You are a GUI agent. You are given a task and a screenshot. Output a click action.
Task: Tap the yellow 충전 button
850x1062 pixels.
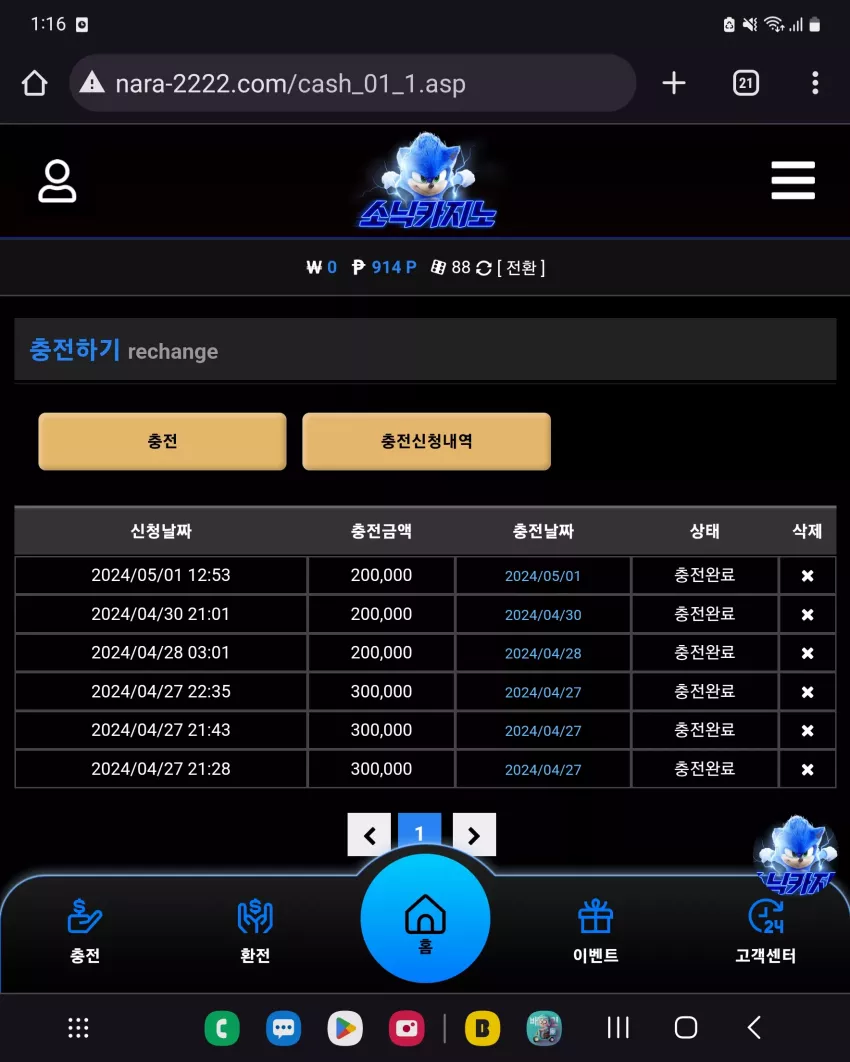click(163, 441)
